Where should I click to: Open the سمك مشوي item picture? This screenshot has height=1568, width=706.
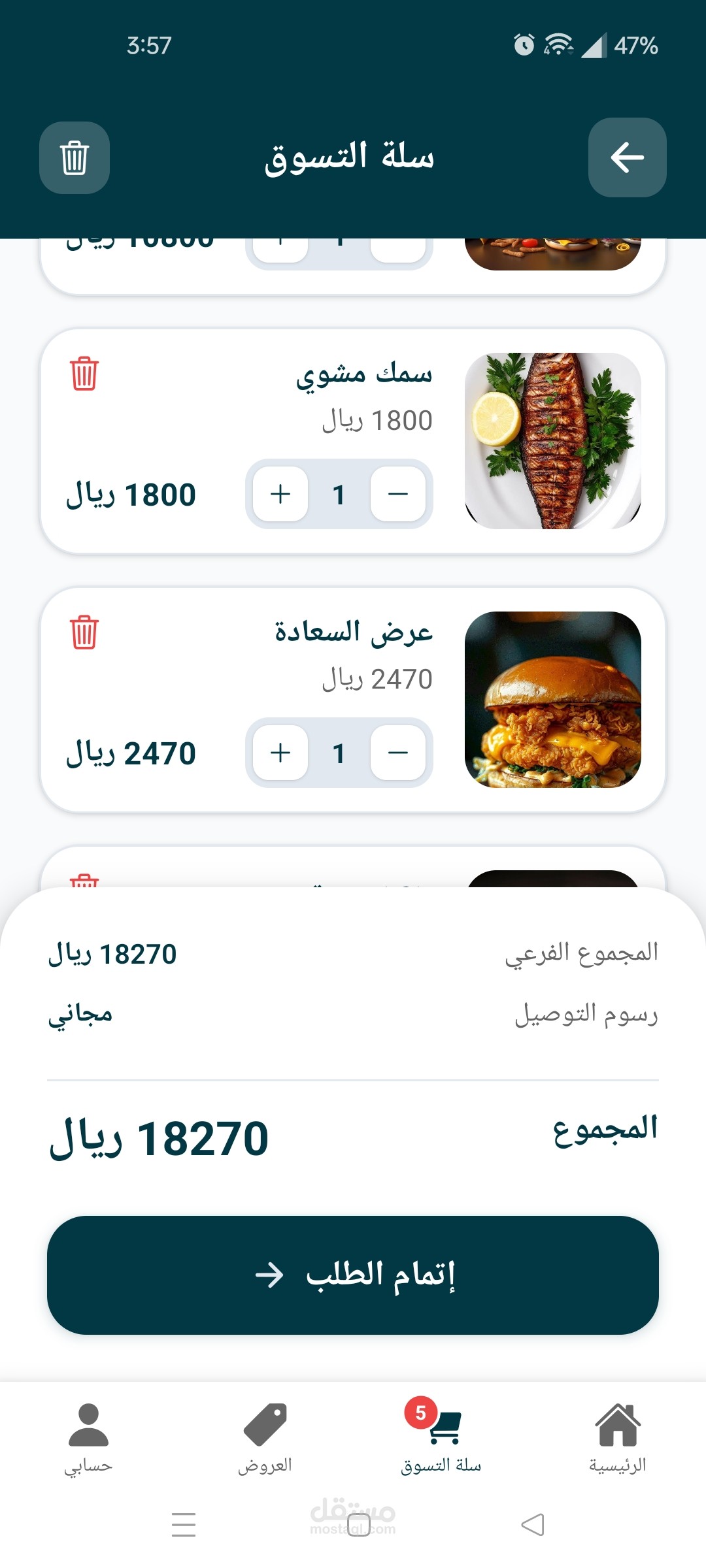[552, 441]
